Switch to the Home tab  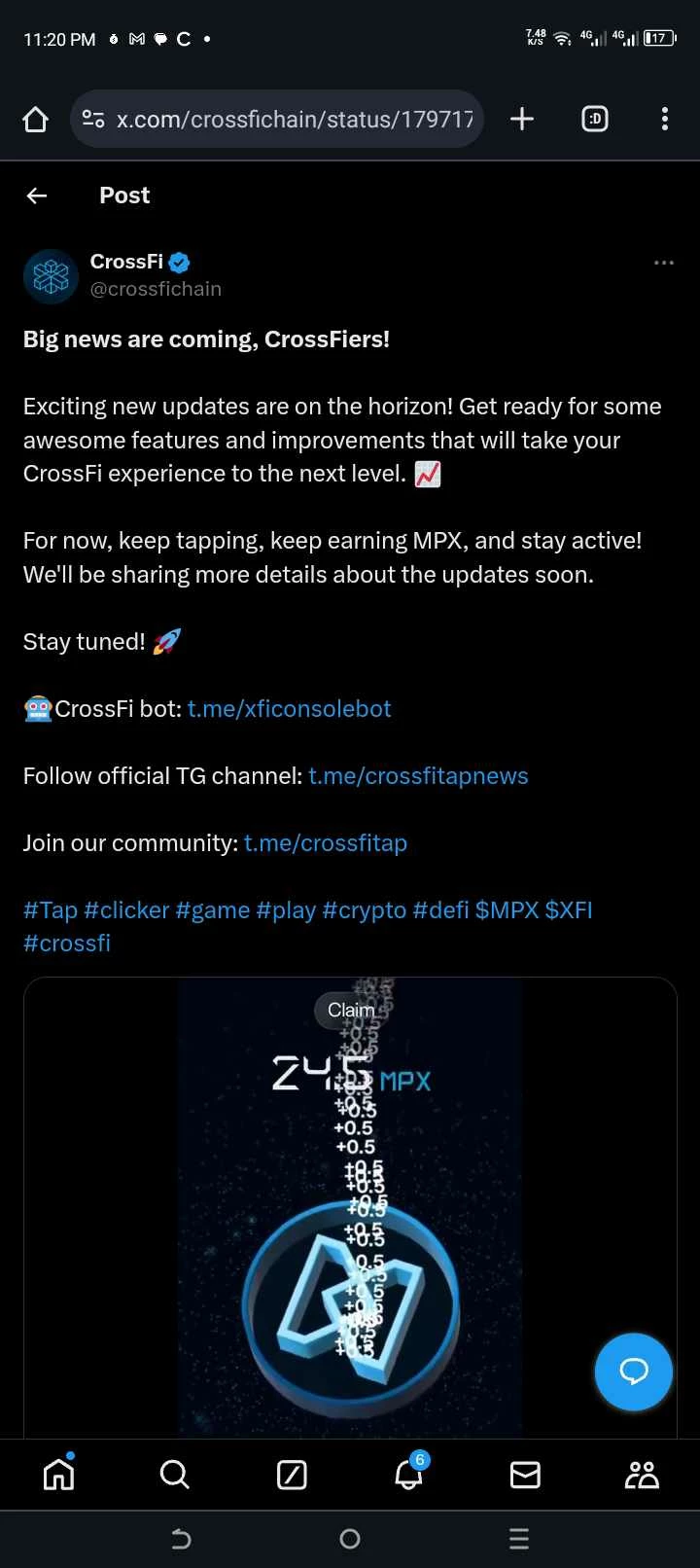coord(59,1475)
